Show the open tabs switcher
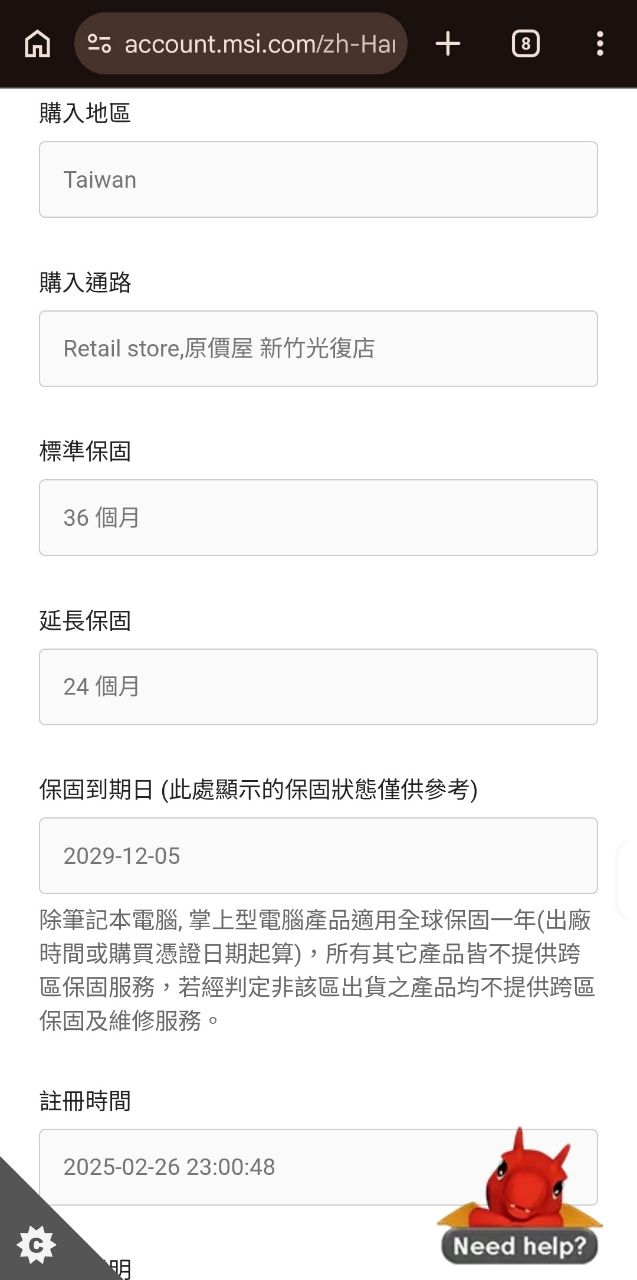Viewport: 637px width, 1280px height. click(525, 44)
